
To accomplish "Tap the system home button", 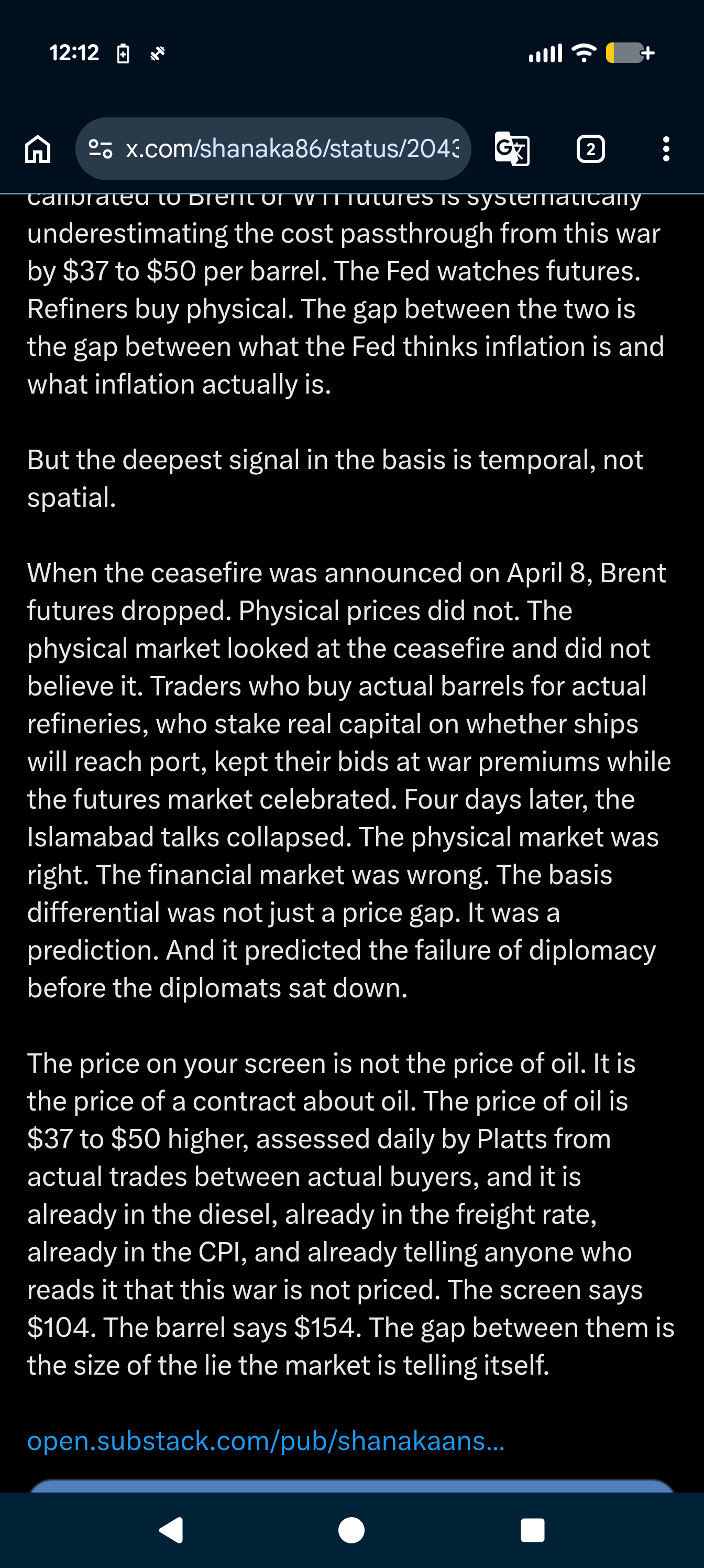I will (x=351, y=1530).
